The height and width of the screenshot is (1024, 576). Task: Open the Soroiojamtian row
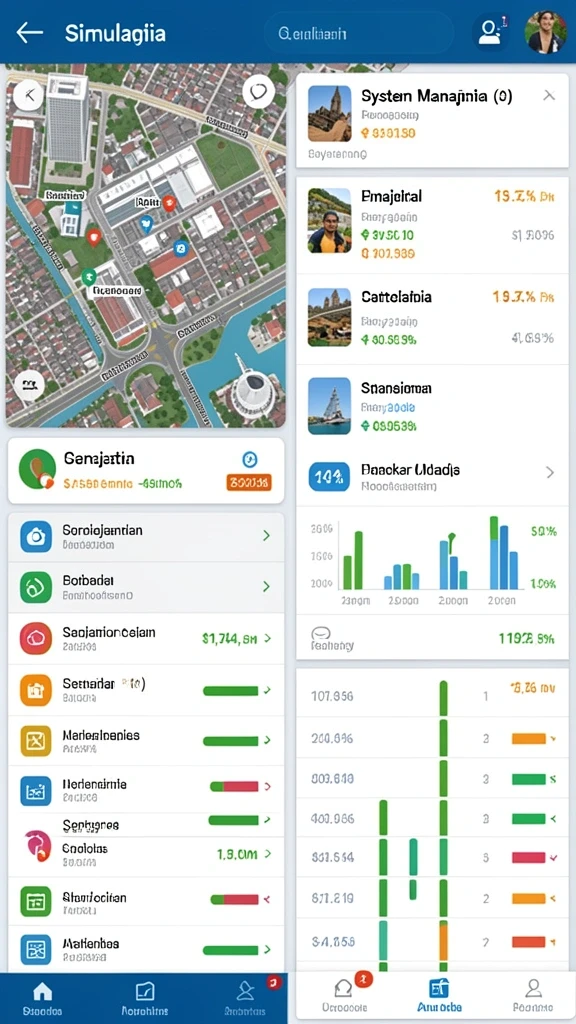coord(146,537)
